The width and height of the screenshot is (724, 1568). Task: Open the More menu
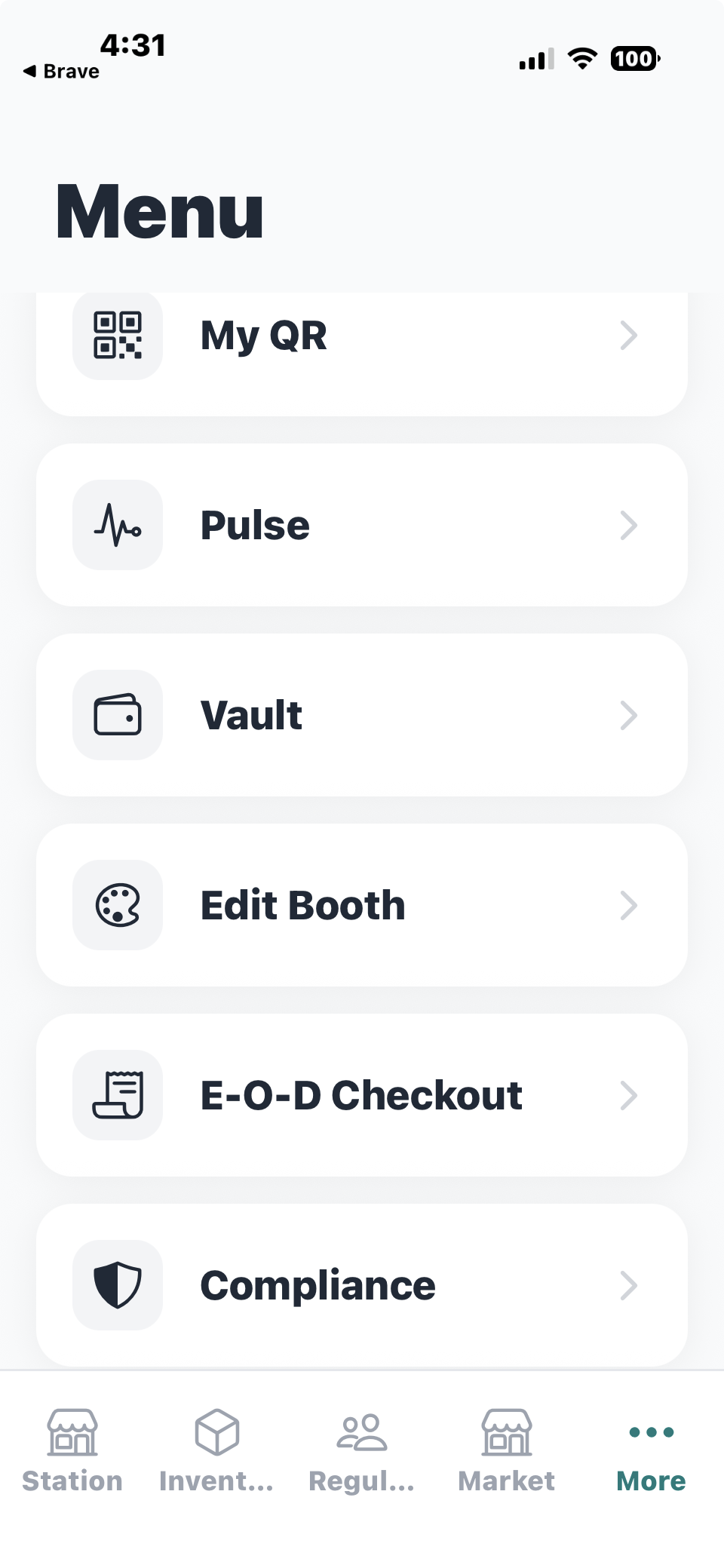[650, 1448]
